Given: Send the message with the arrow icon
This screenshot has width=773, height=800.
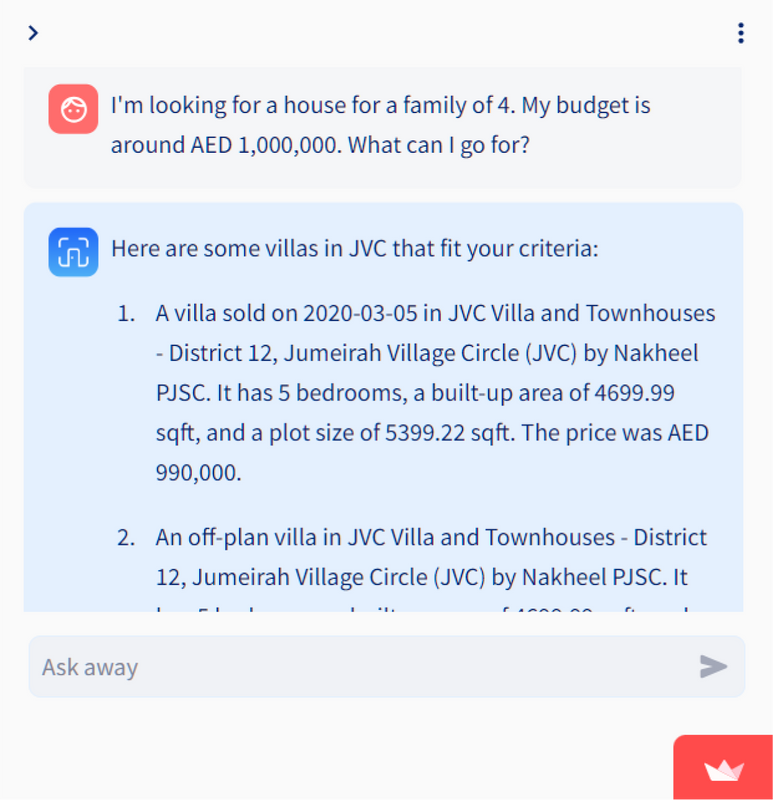Looking at the screenshot, I should pos(713,667).
